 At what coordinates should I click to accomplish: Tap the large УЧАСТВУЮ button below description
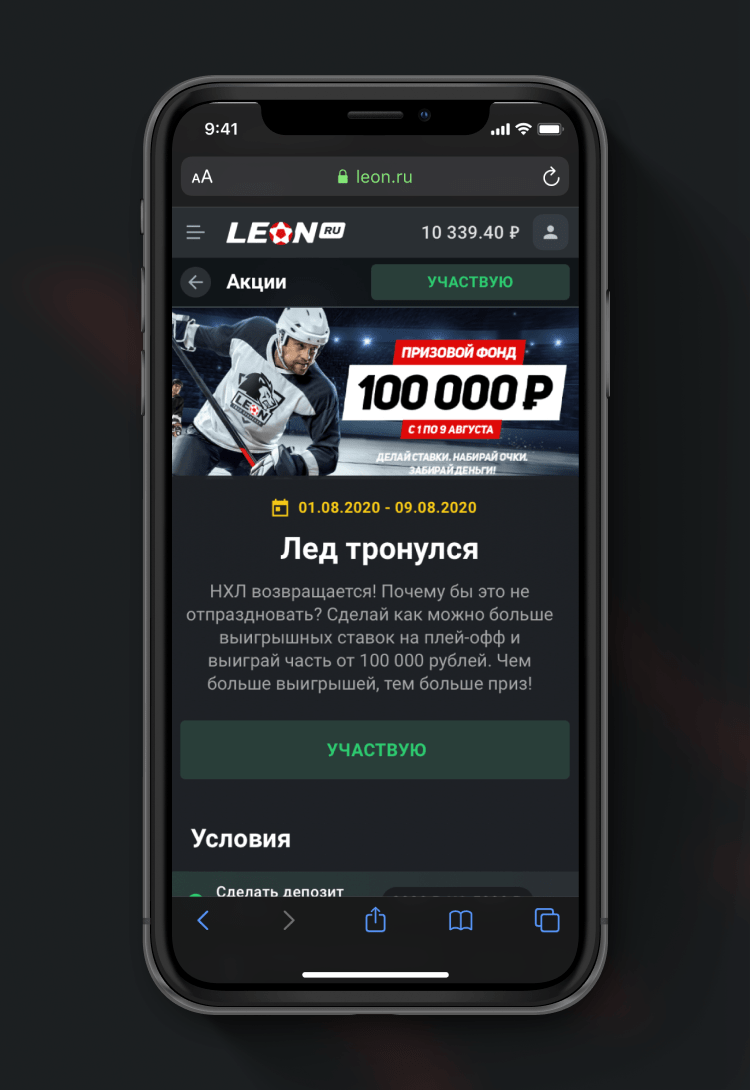[375, 750]
